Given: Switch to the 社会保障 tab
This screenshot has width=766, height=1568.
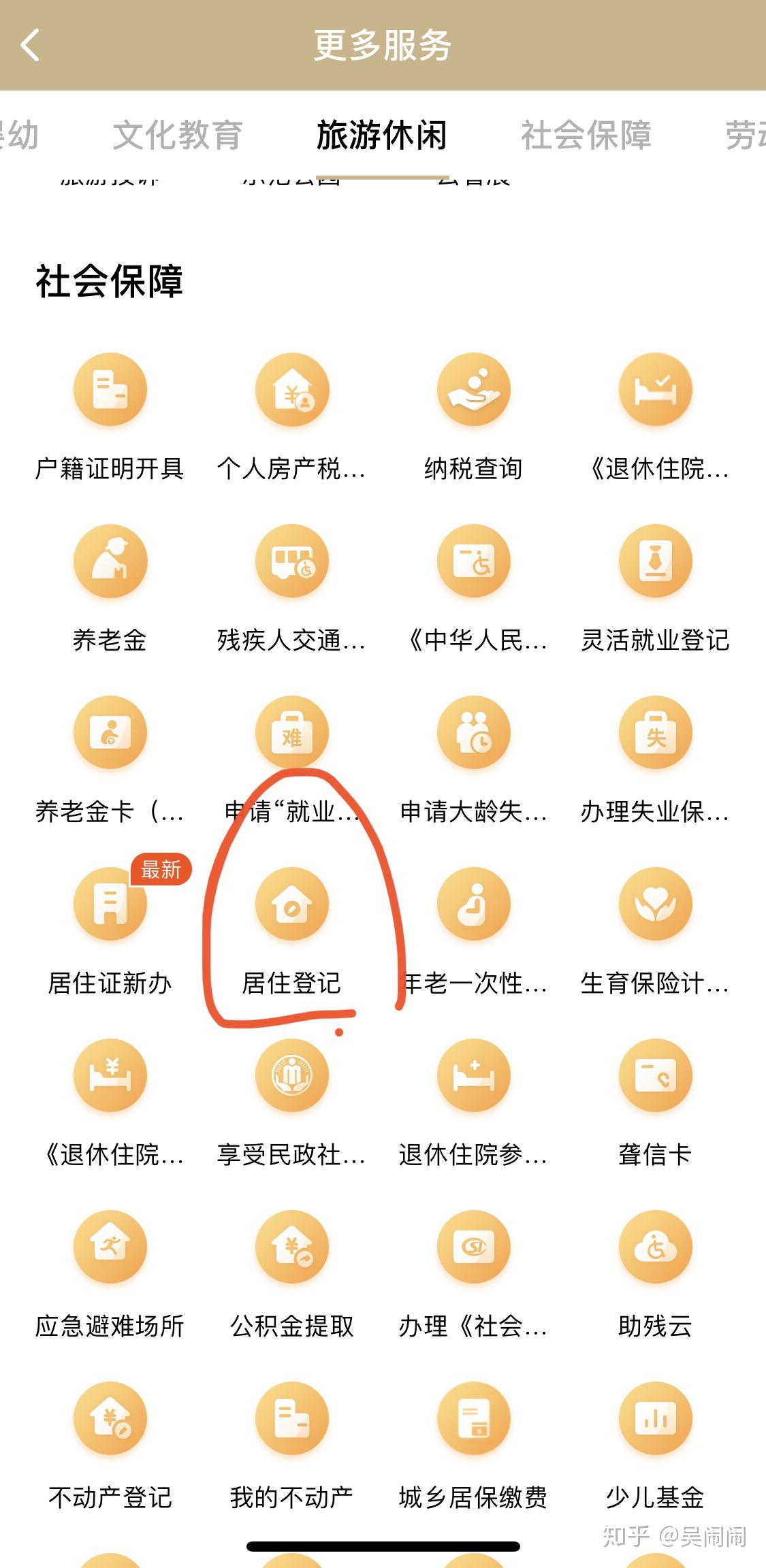Looking at the screenshot, I should click(586, 135).
